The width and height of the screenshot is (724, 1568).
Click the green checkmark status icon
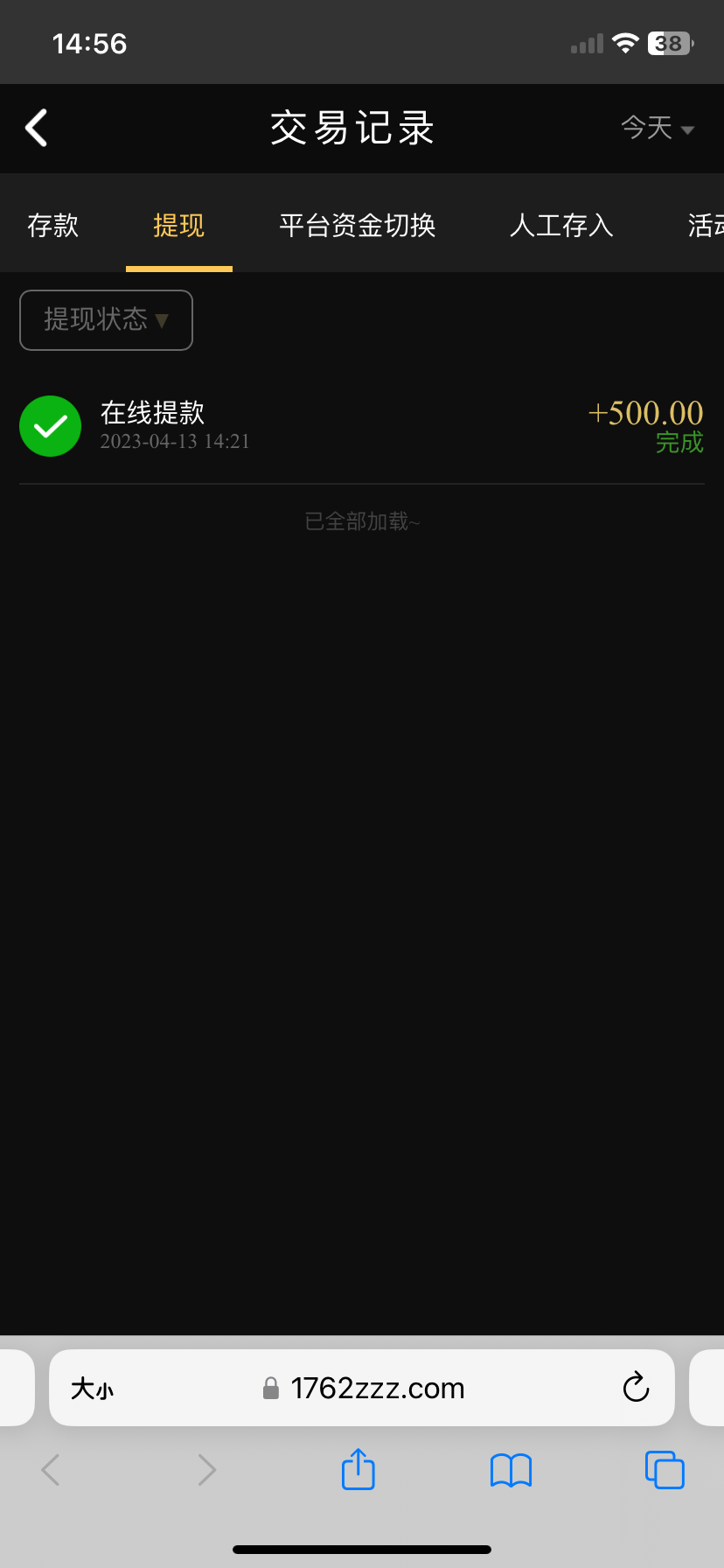50,426
